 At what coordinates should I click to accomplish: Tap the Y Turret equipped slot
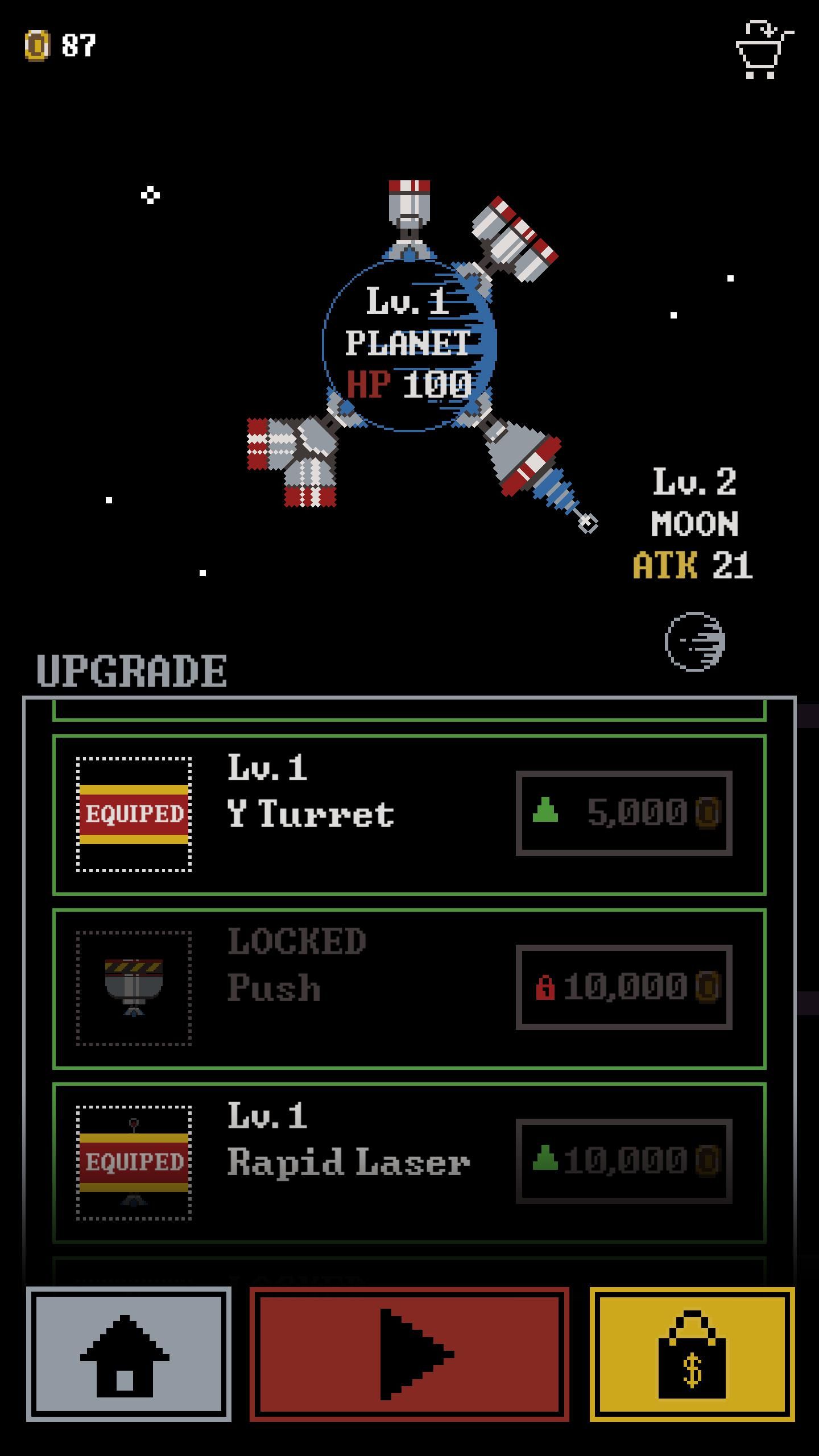134,814
